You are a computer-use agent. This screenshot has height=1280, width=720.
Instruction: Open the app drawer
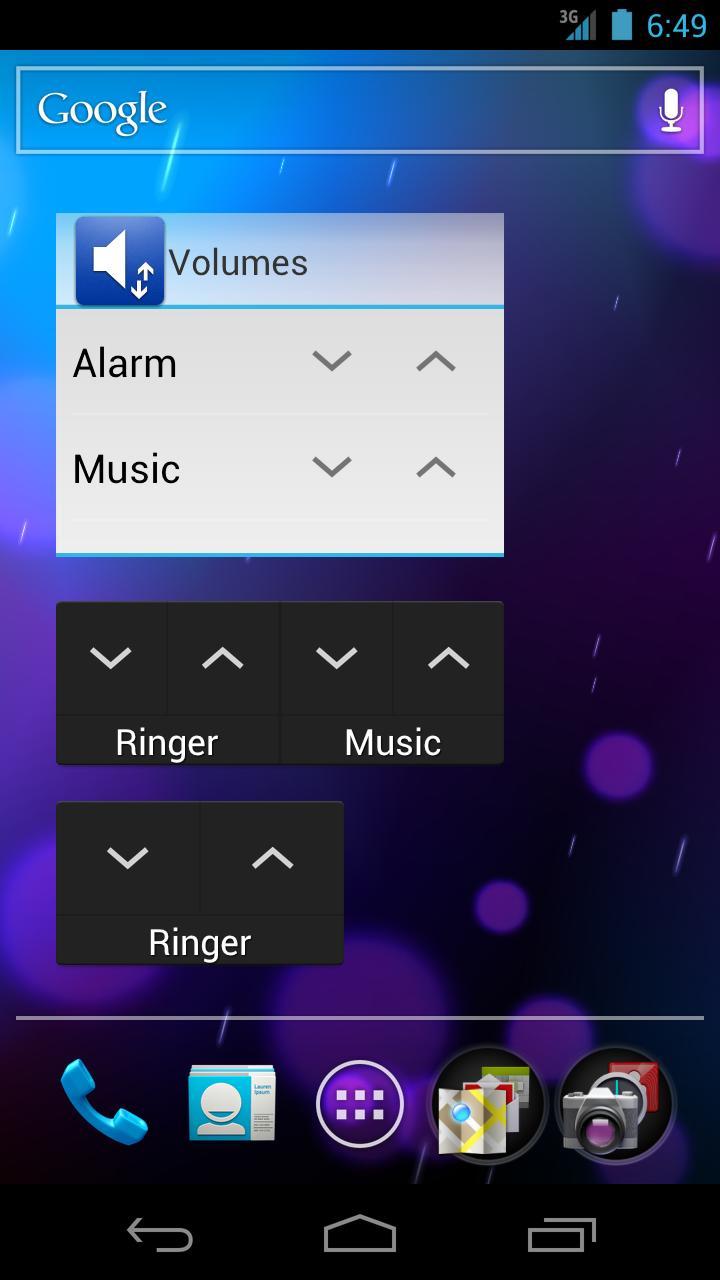360,1105
